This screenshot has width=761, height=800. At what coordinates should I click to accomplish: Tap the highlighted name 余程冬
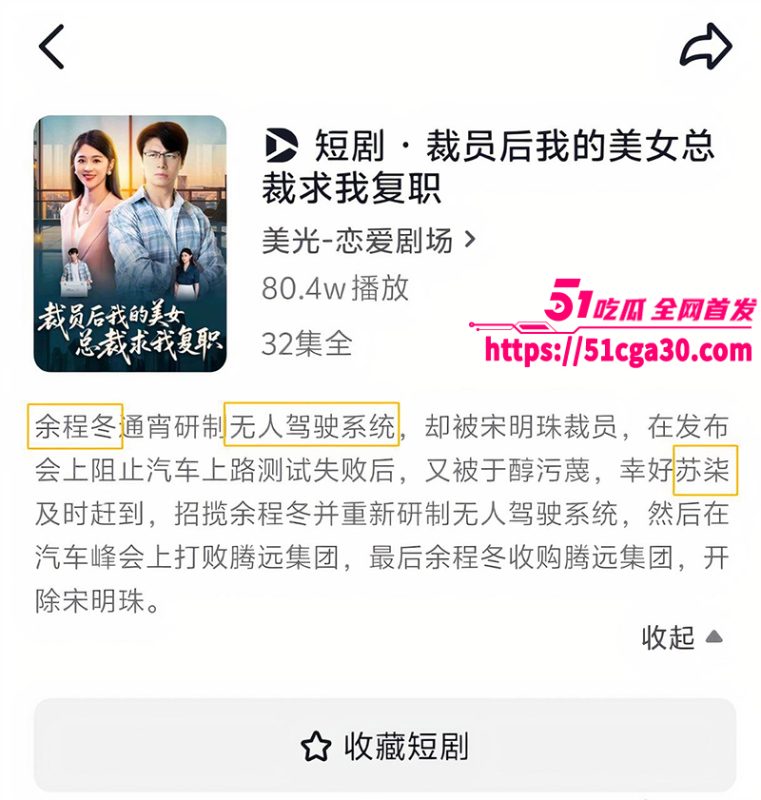(x=76, y=426)
